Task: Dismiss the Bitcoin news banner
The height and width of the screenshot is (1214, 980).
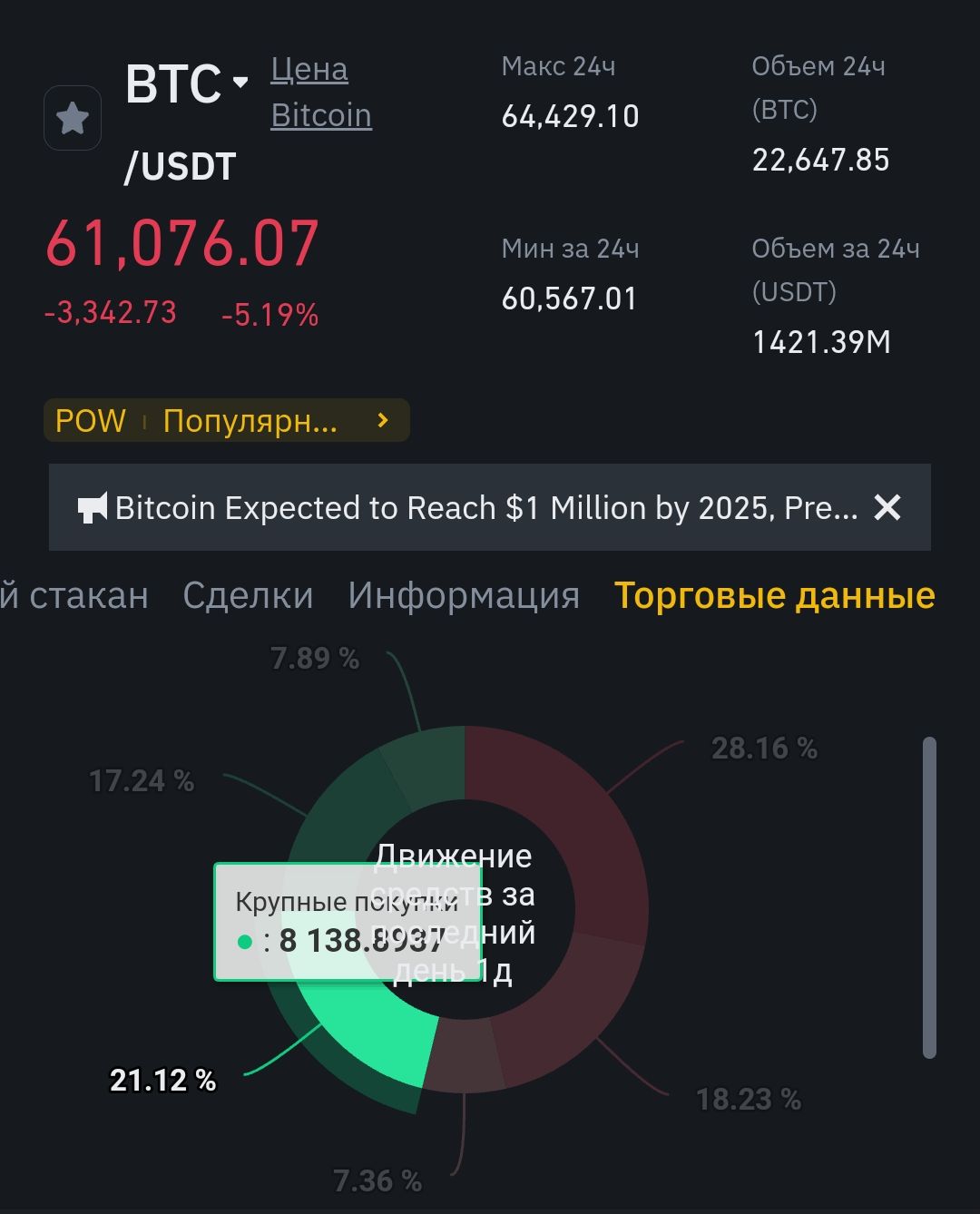Action: (x=887, y=508)
